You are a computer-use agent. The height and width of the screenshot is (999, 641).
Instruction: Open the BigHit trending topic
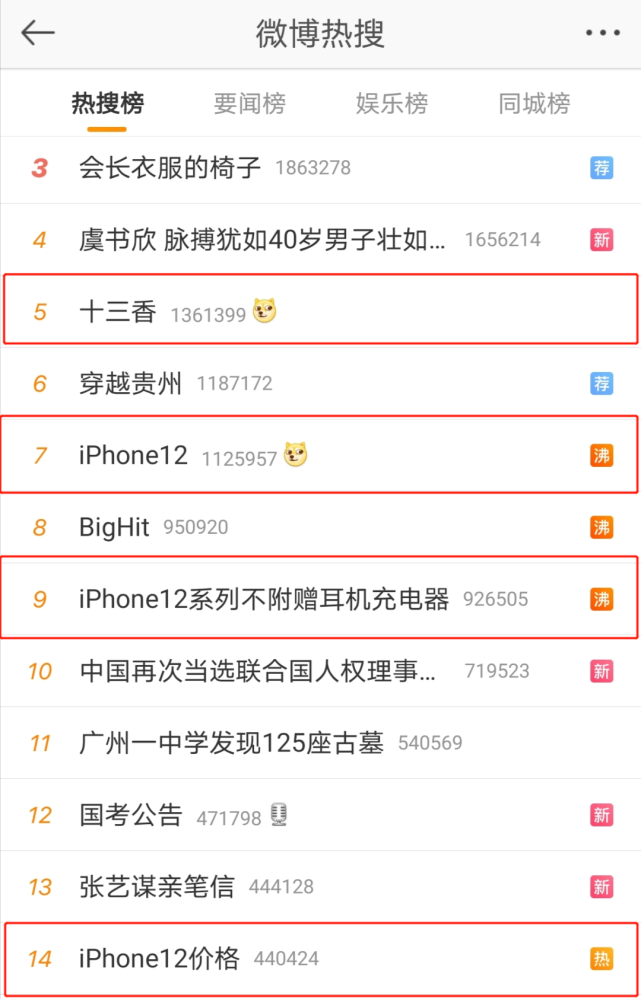[x=320, y=528]
